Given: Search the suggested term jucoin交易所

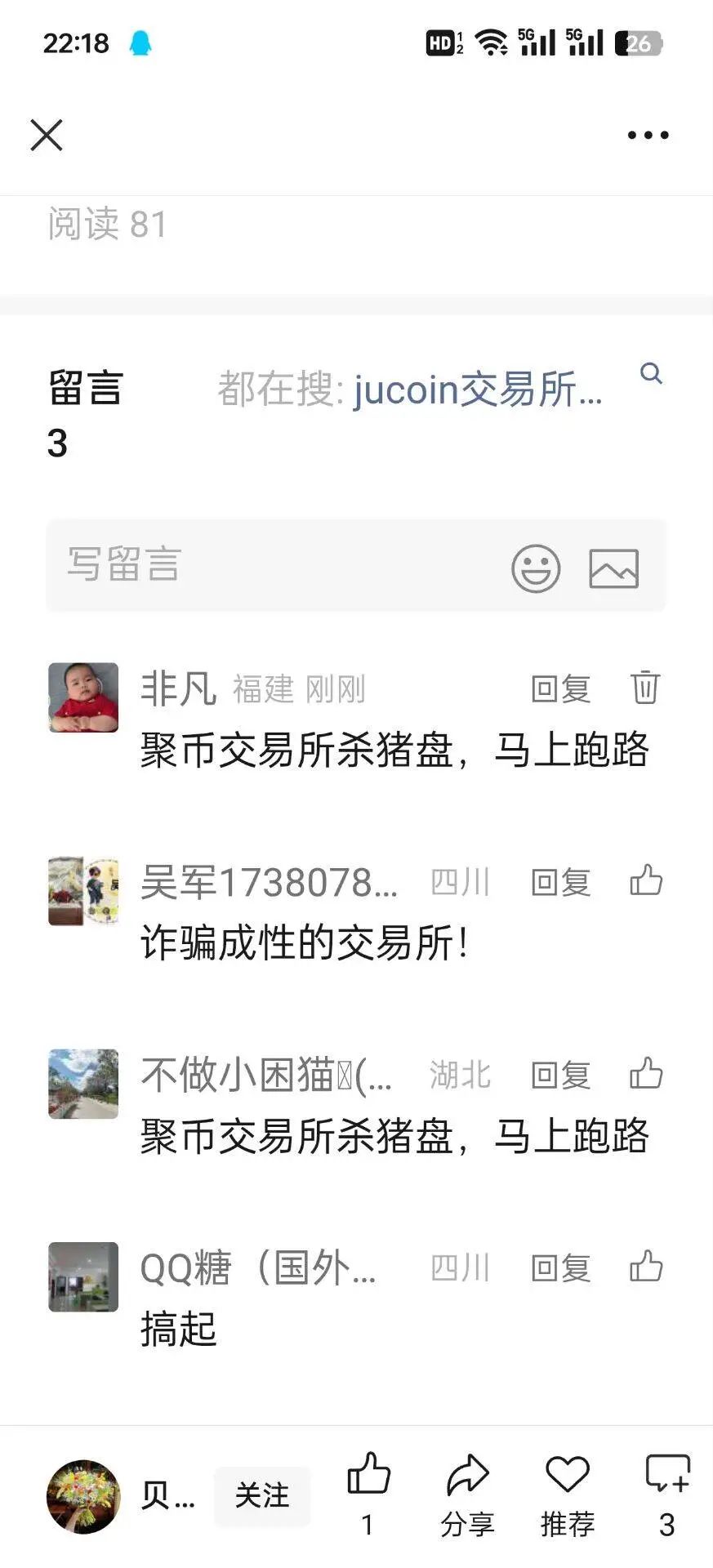Looking at the screenshot, I should click(x=477, y=390).
